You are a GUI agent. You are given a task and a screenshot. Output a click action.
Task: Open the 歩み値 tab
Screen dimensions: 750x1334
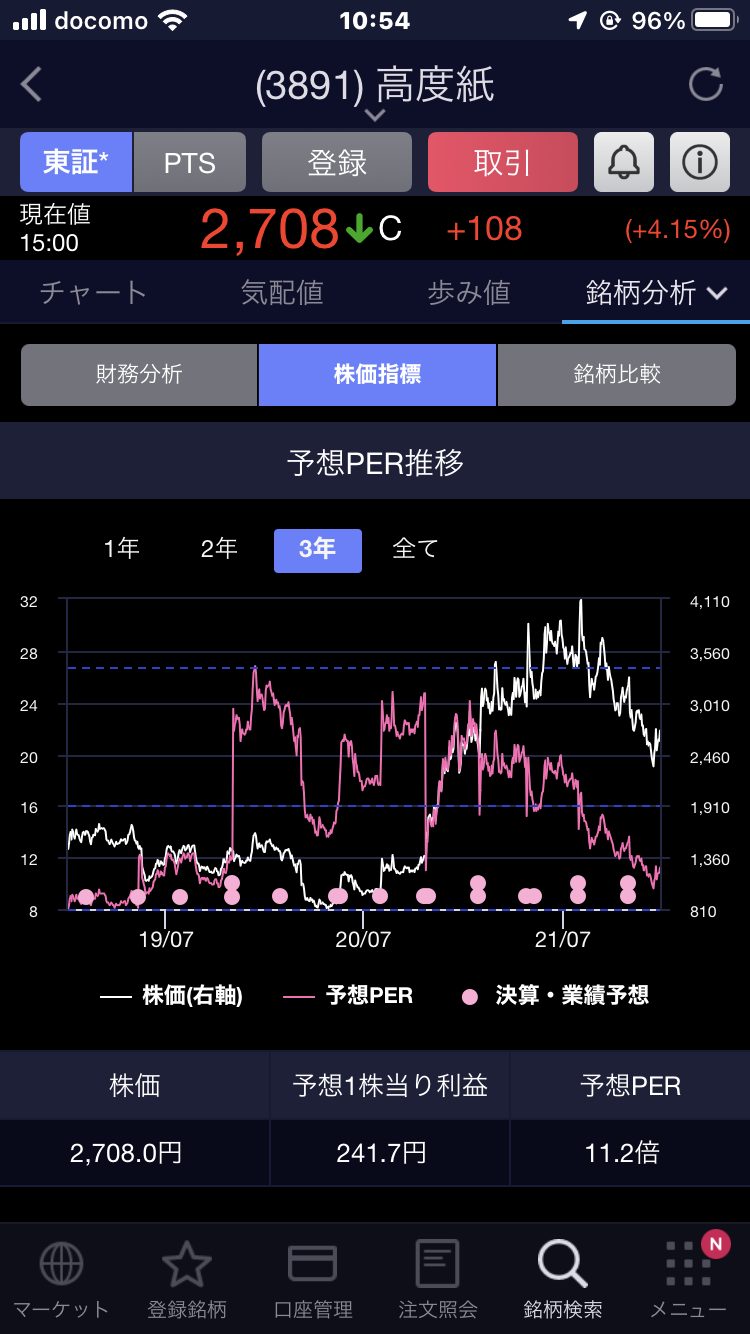coord(469,292)
